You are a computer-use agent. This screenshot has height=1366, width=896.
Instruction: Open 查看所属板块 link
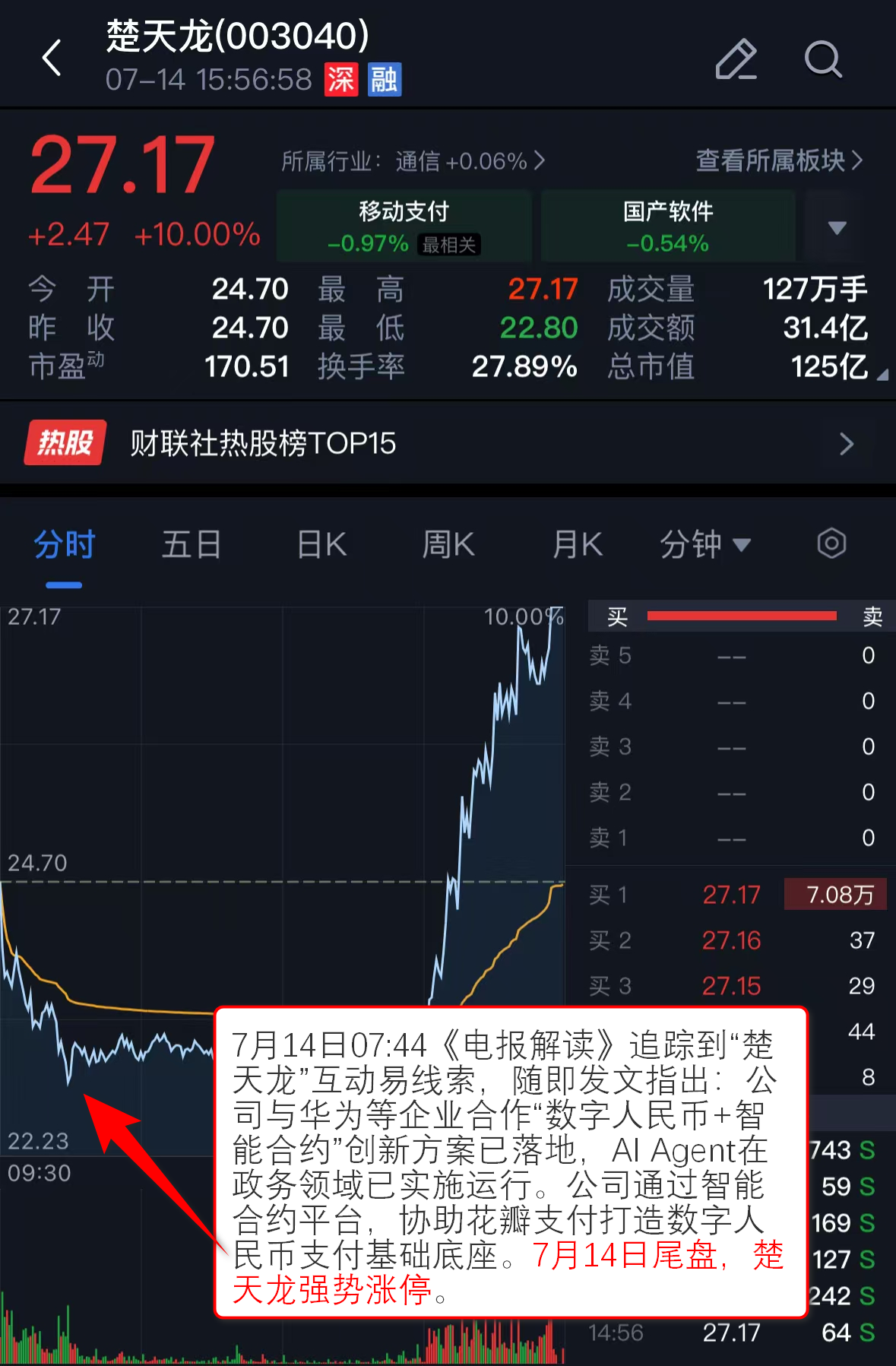[779, 160]
